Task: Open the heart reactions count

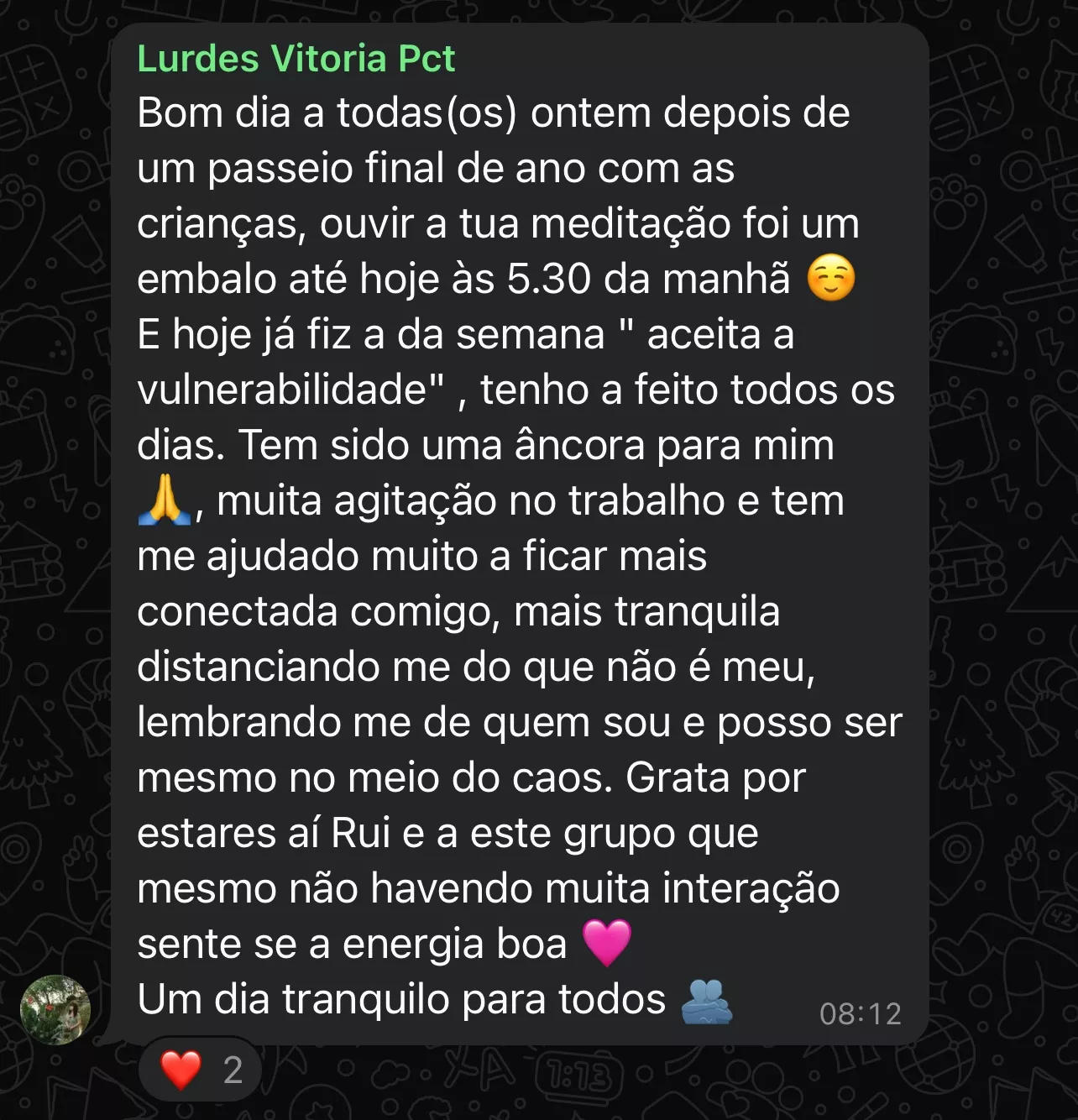Action: (201, 1070)
